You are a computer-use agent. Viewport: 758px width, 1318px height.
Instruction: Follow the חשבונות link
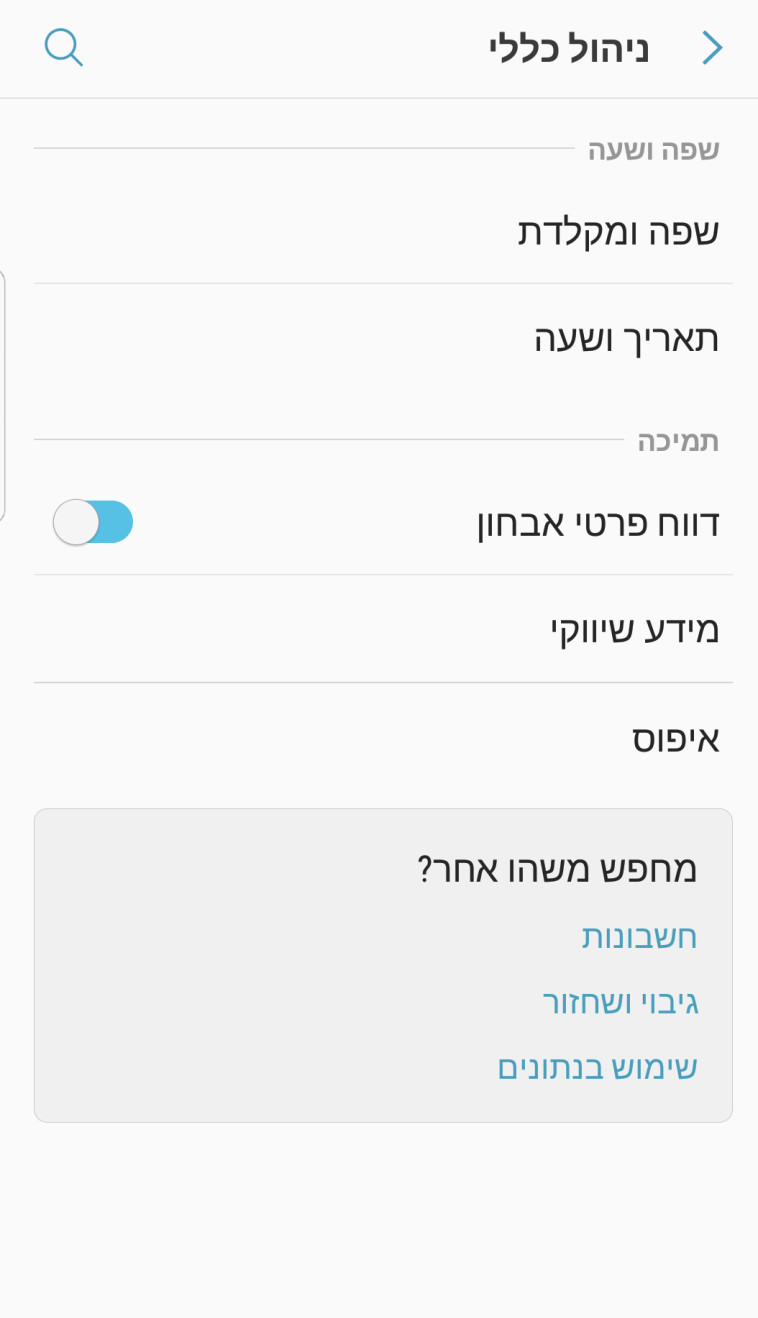click(639, 937)
